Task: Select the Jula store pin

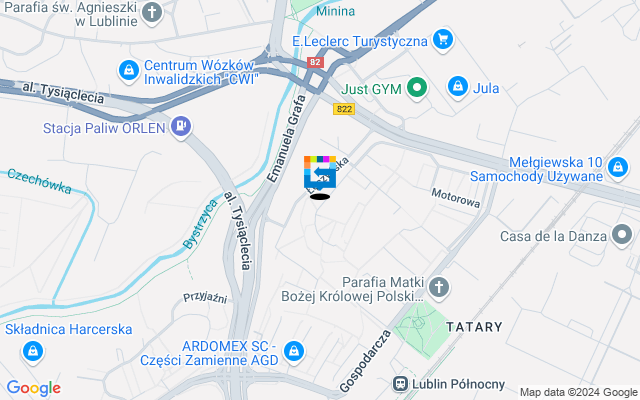Action: [x=458, y=87]
